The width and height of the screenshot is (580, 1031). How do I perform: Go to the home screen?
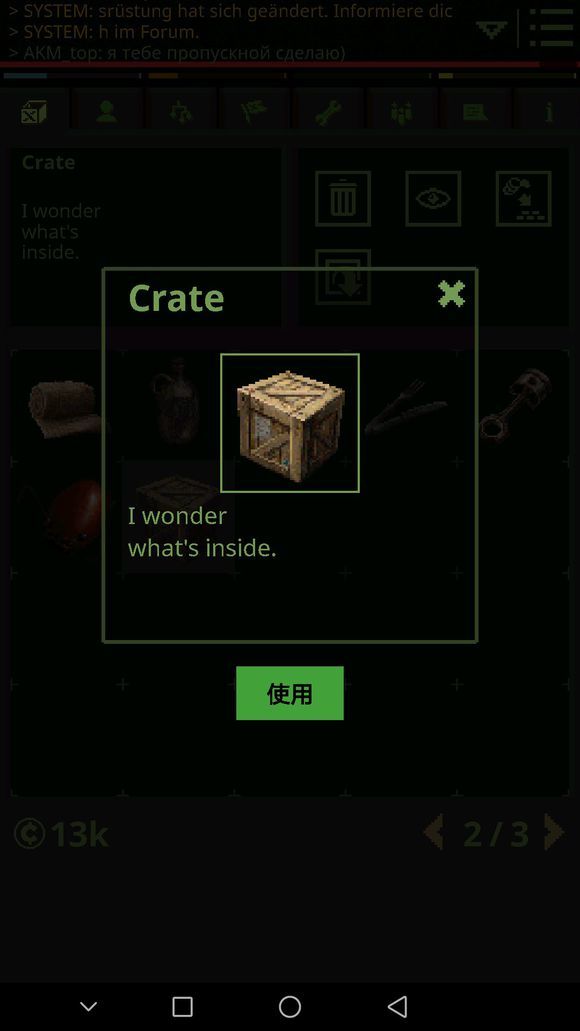(x=289, y=1006)
